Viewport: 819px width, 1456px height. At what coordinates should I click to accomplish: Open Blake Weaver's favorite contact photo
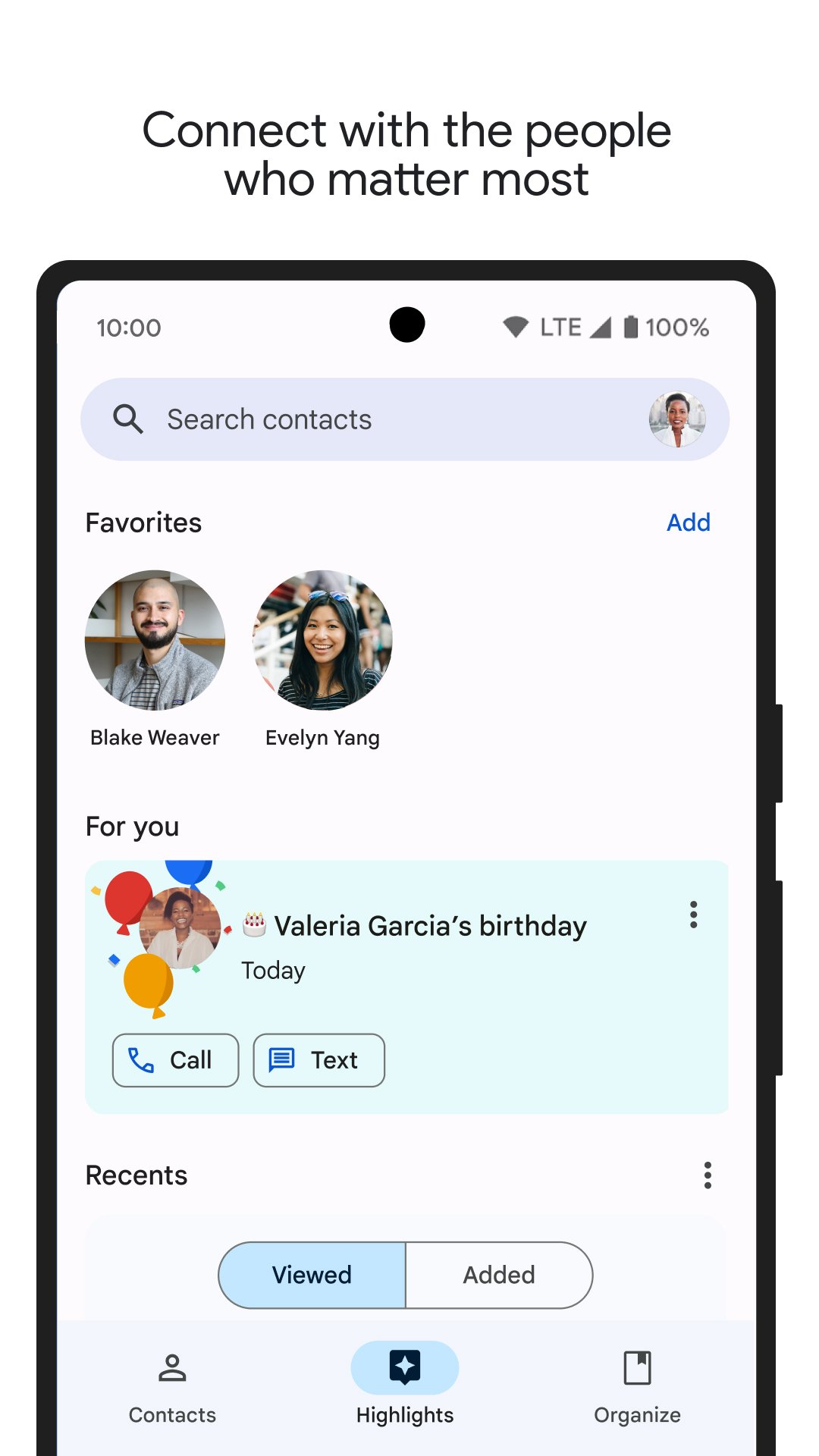coord(154,641)
